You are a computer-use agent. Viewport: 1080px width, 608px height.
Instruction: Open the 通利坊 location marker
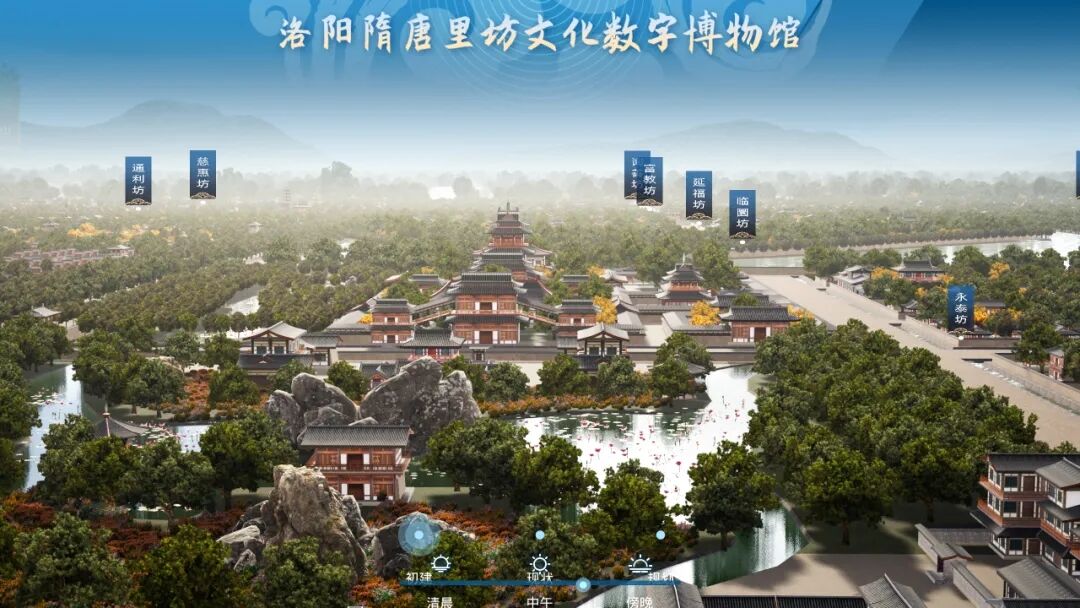pyautogui.click(x=138, y=180)
